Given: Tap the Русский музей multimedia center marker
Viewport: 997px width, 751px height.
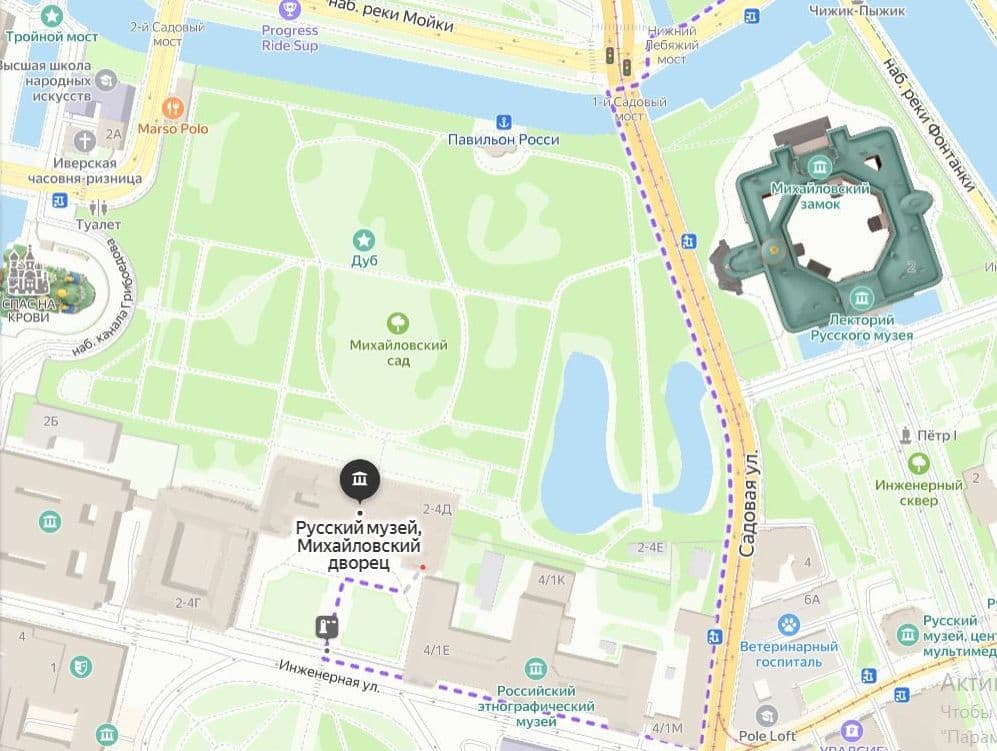Looking at the screenshot, I should pyautogui.click(x=907, y=635).
